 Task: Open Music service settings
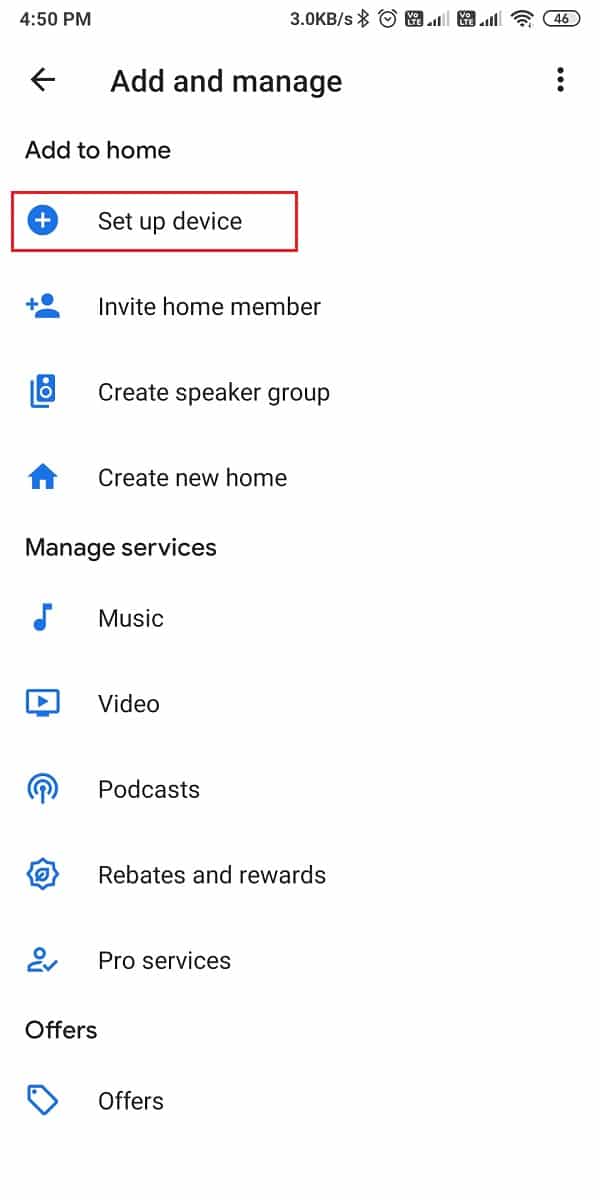coord(130,619)
